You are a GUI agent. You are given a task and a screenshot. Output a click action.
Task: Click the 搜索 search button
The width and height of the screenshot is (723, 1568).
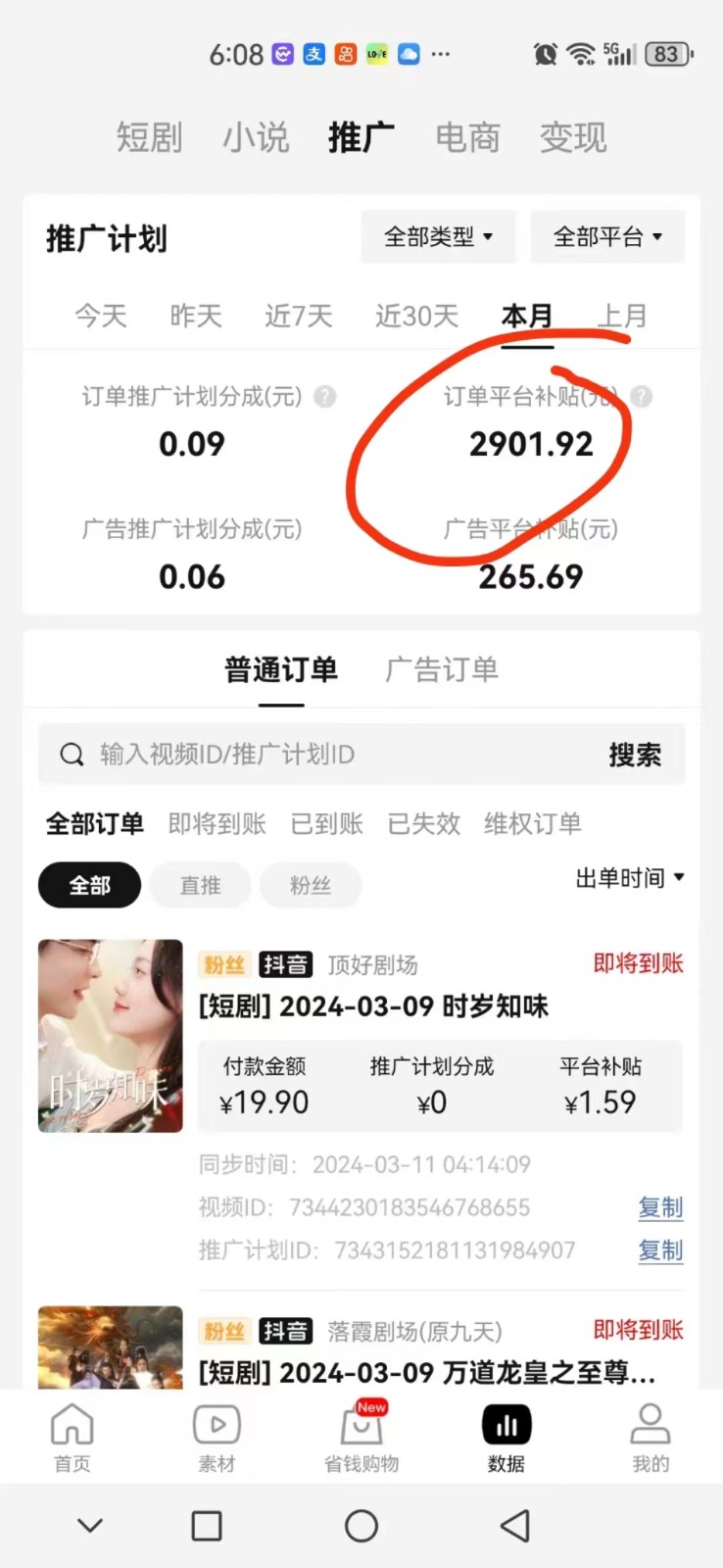635,755
